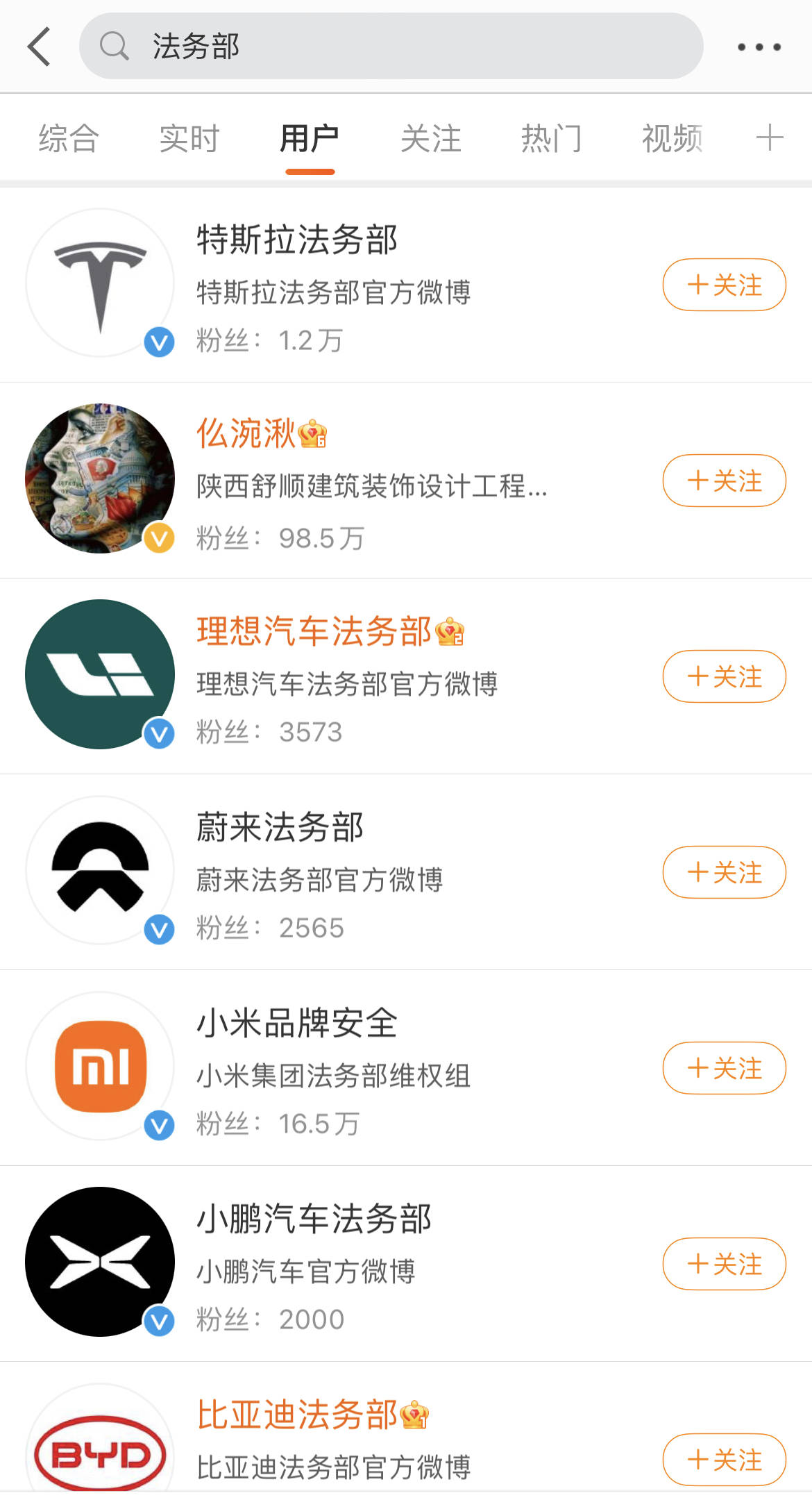Screen dimensions: 812x1500
Task: Switch to the 综合 tab
Action: 69,138
